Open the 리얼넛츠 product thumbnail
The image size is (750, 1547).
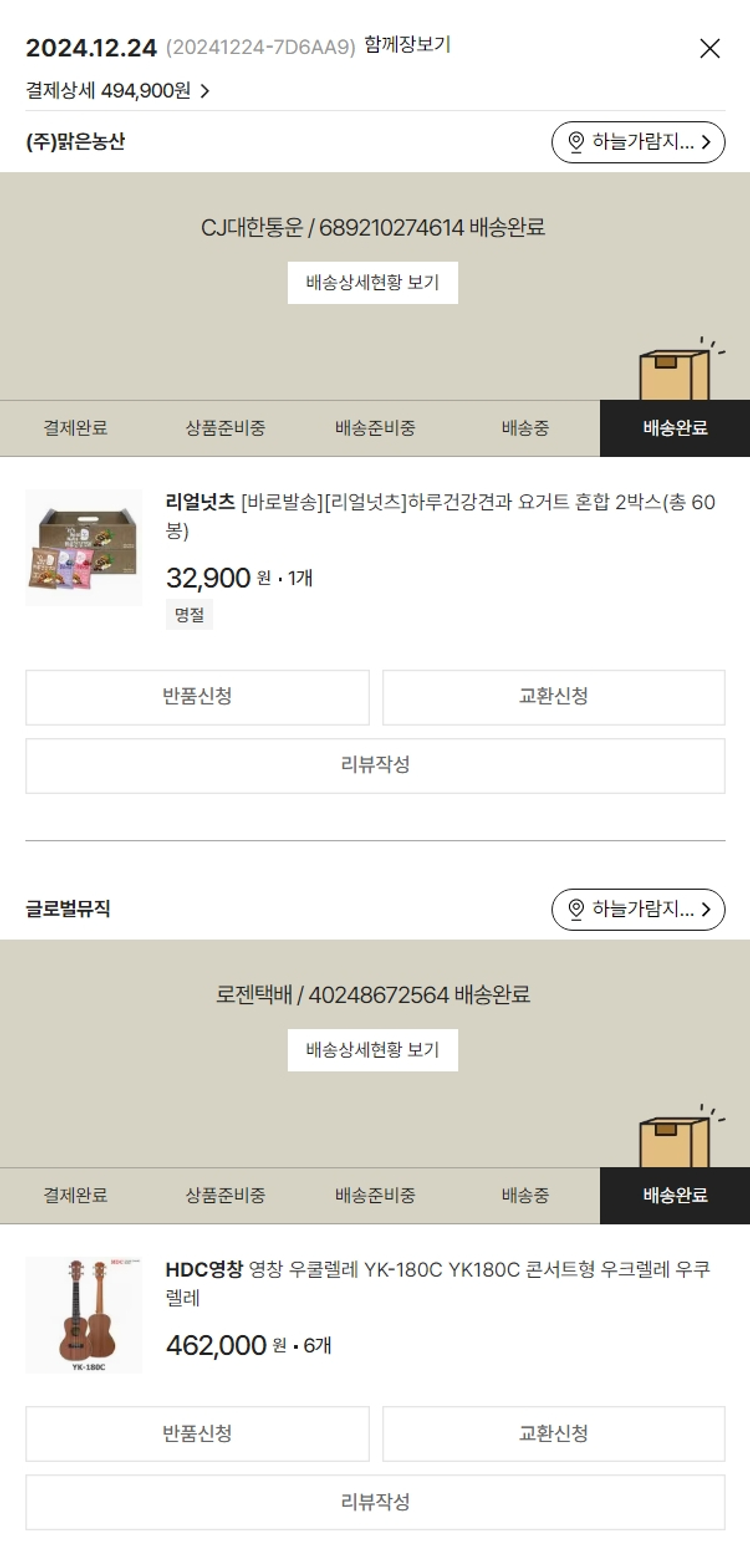84,548
